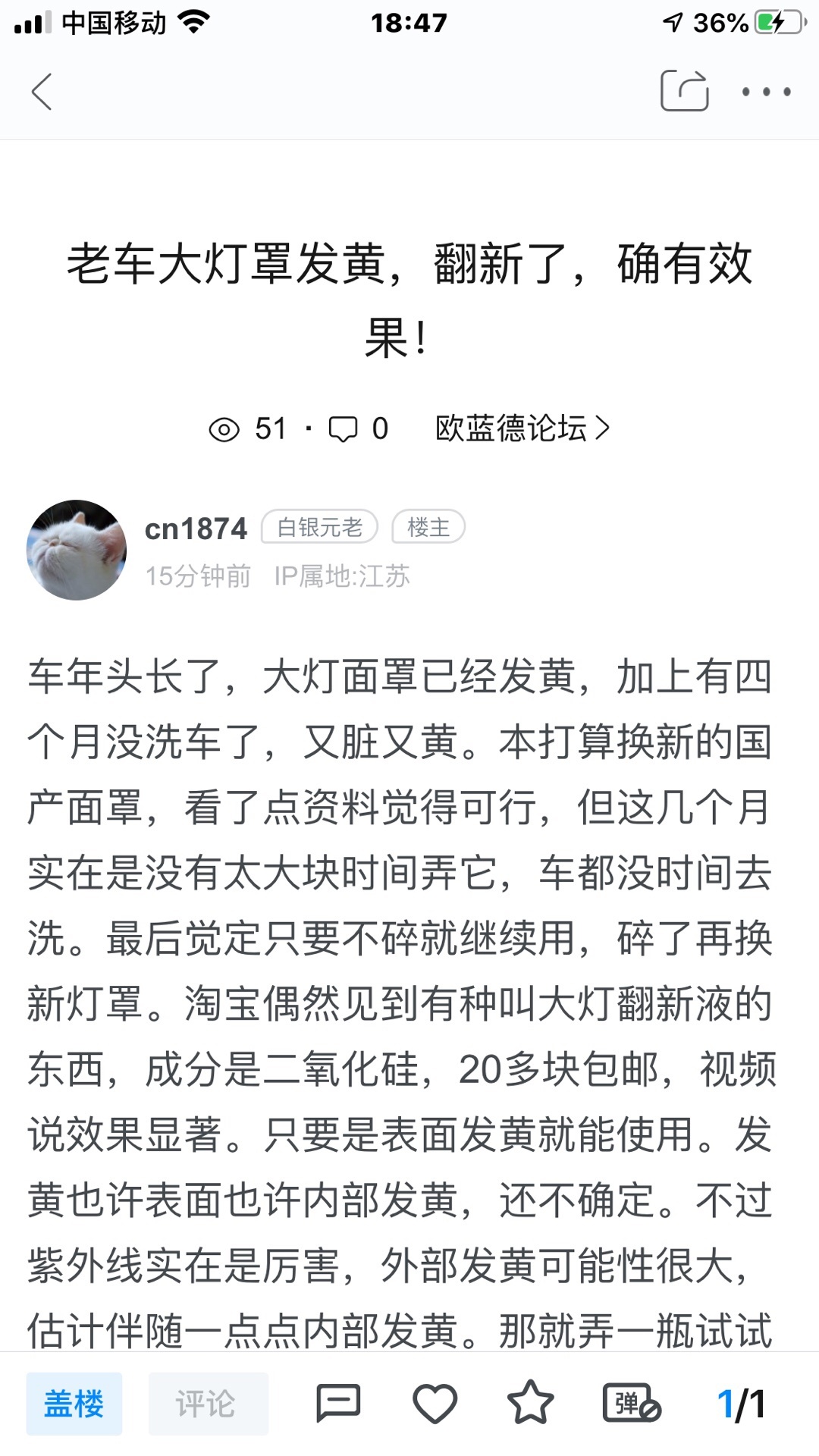Image resolution: width=819 pixels, height=1456 pixels.
Task: Open the 欧蓝德论坛 forum link
Action: tap(522, 428)
